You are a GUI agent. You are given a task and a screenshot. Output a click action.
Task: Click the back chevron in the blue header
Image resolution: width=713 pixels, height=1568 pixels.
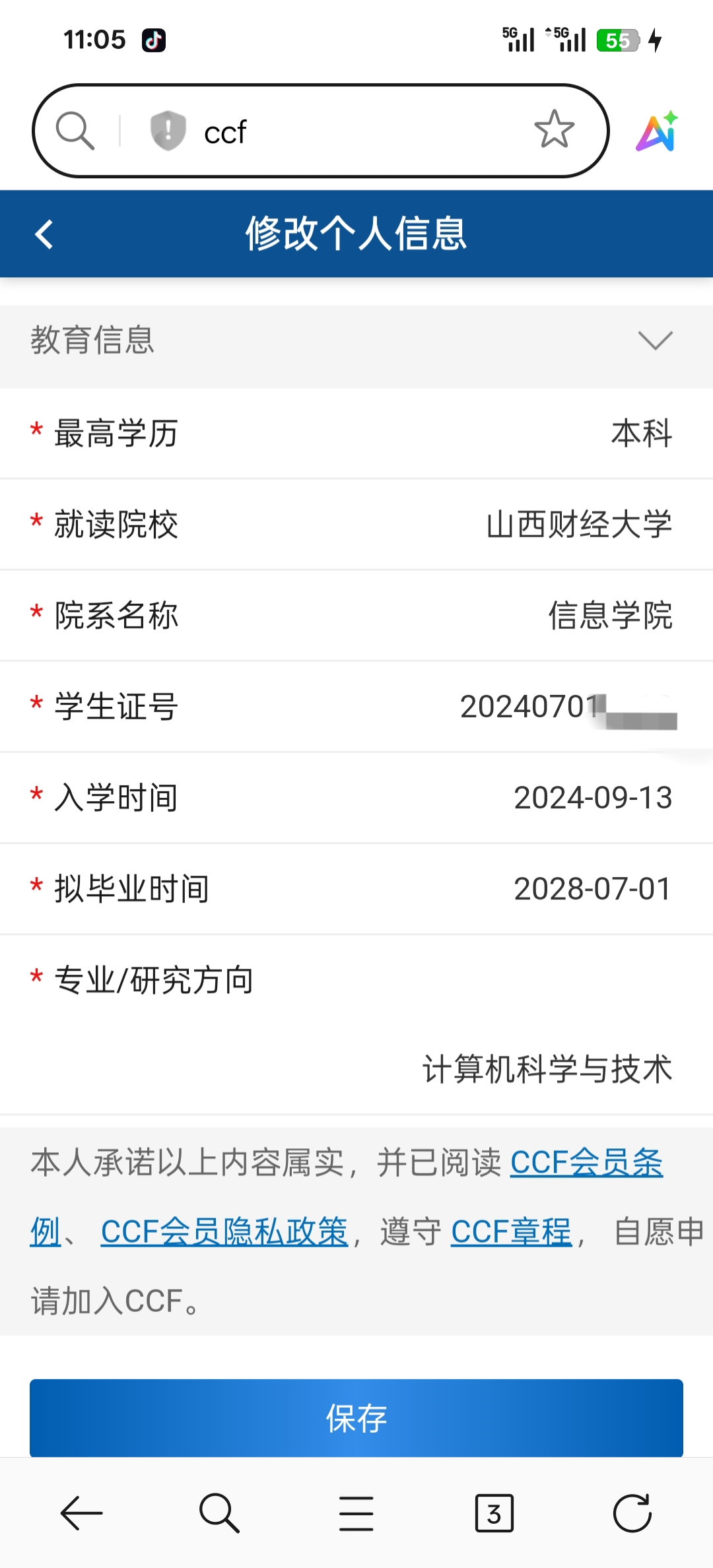tap(44, 234)
